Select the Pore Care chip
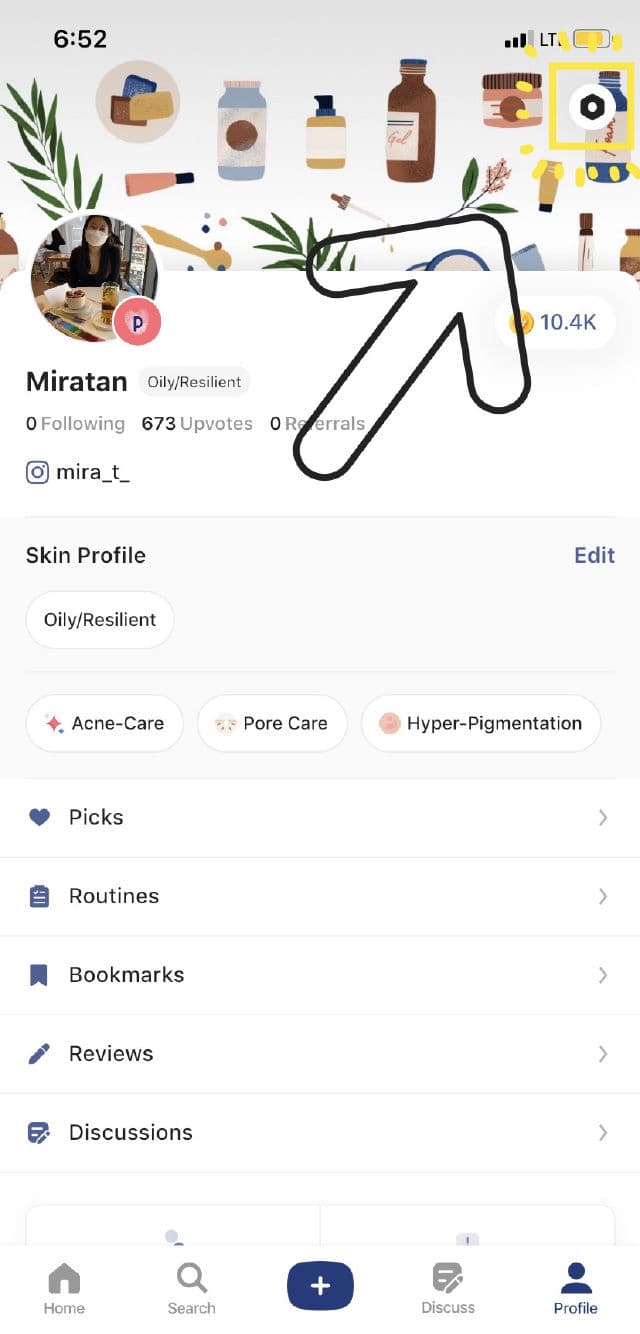Image resolution: width=640 pixels, height=1334 pixels. pos(272,723)
